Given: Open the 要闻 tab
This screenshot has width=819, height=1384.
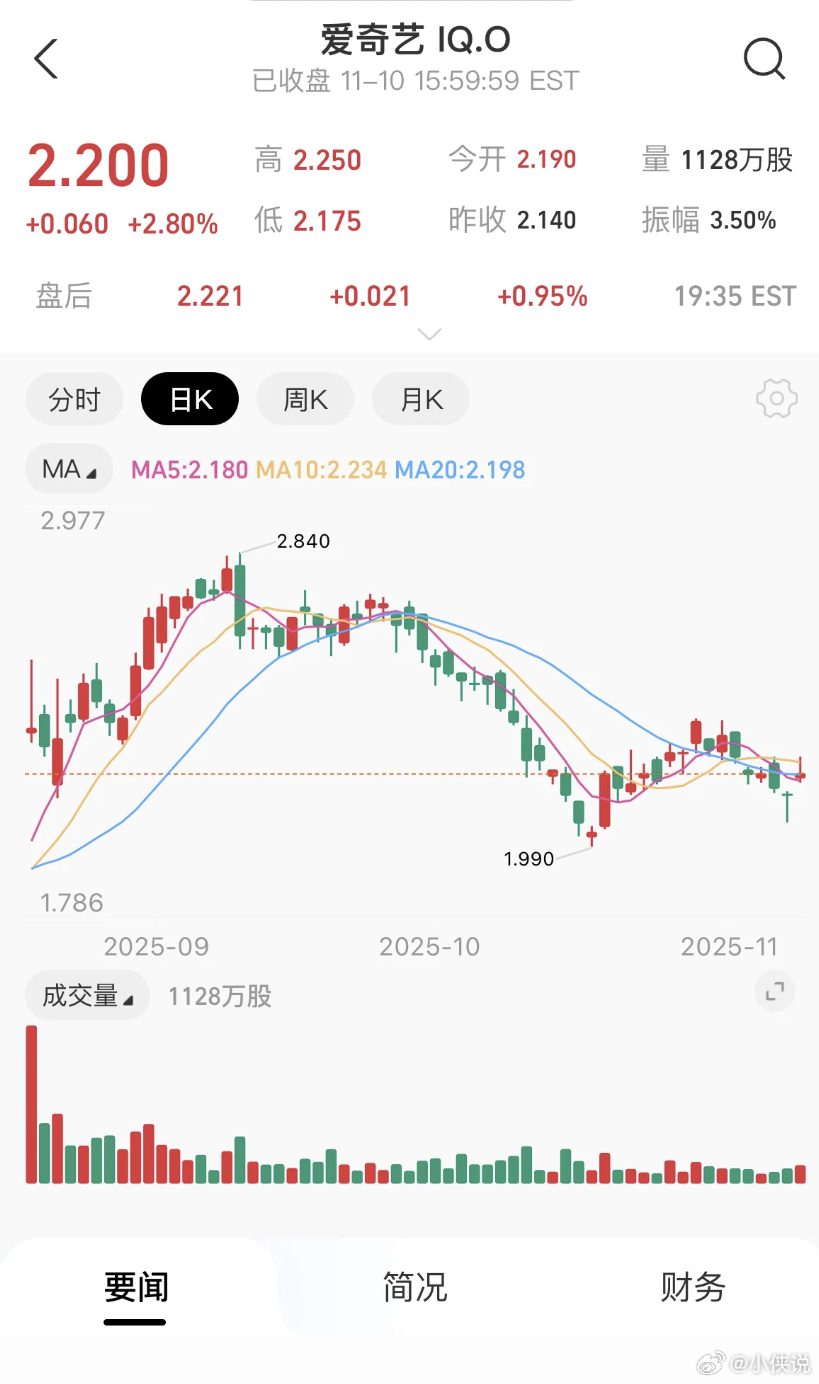Looking at the screenshot, I should click(x=136, y=1287).
